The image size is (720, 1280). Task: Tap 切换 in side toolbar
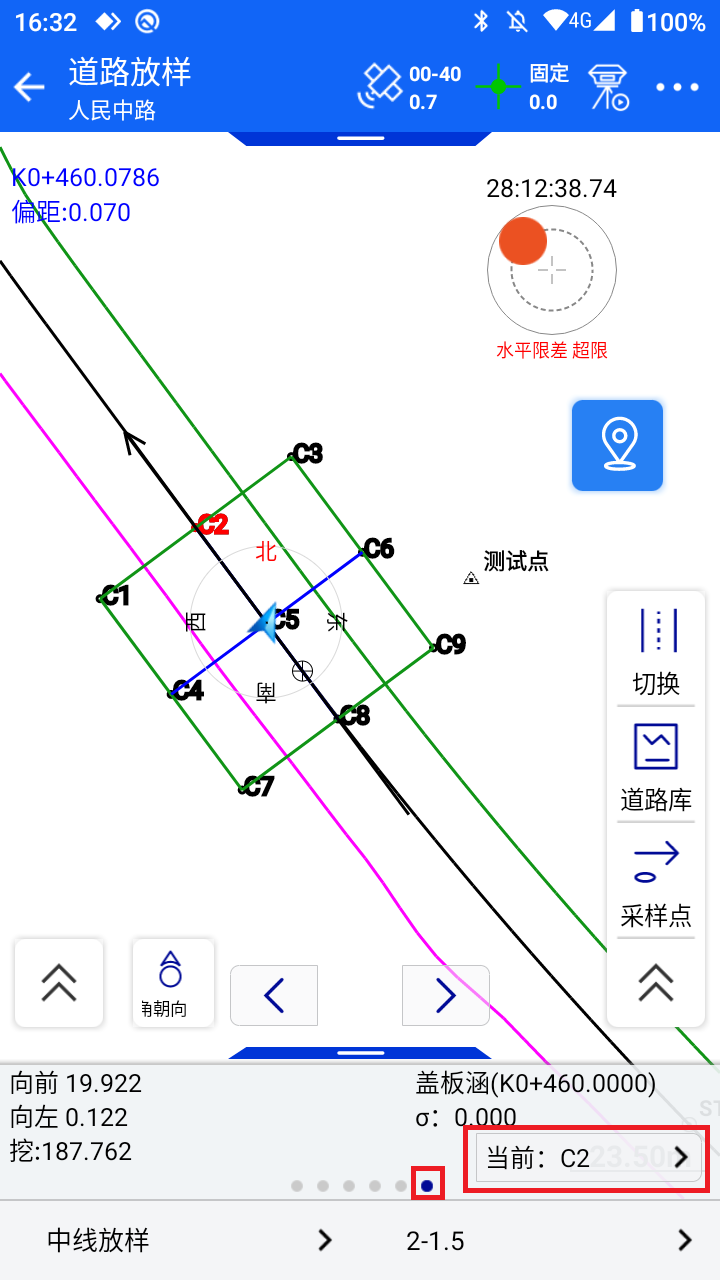coord(656,652)
